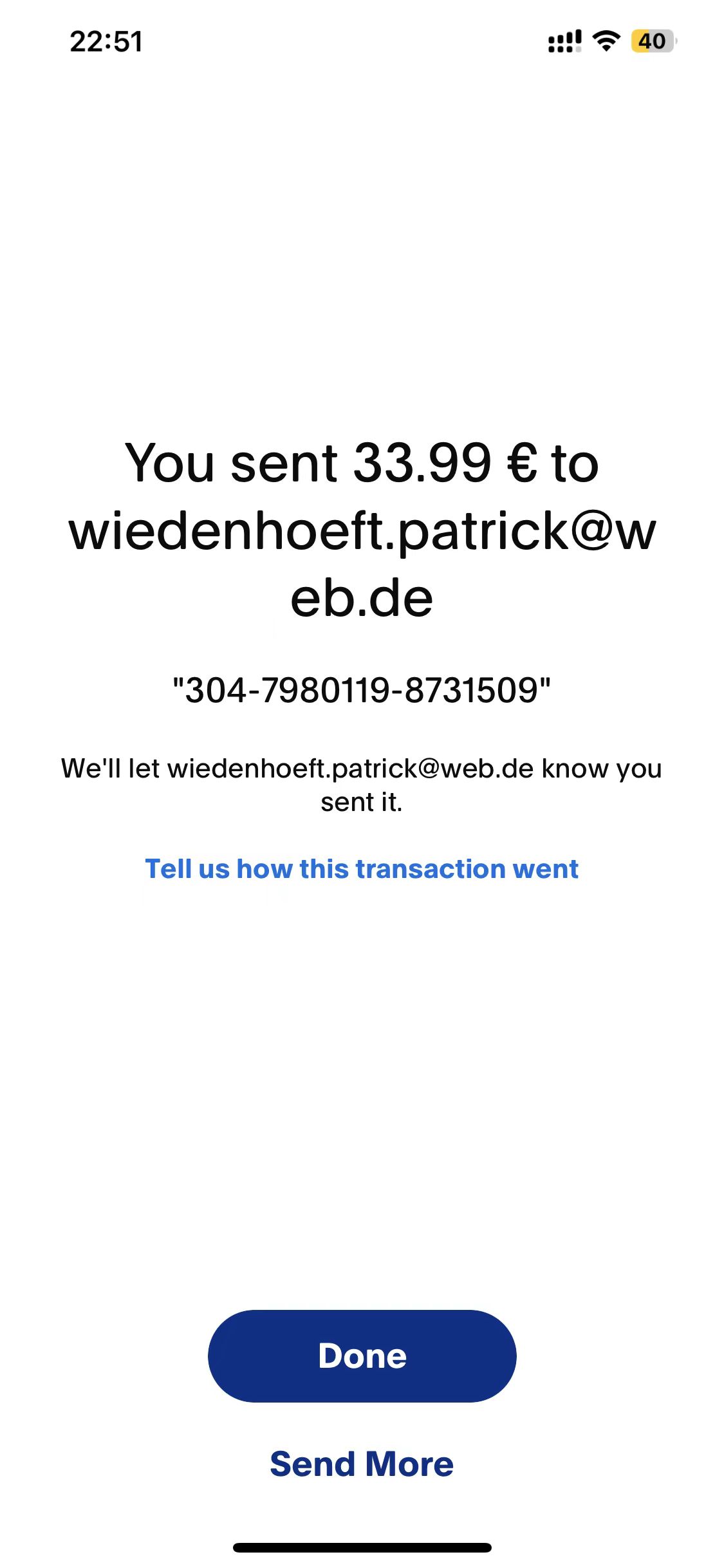Tap the Done button
Image resolution: width=724 pixels, height=1568 pixels.
coord(362,1356)
